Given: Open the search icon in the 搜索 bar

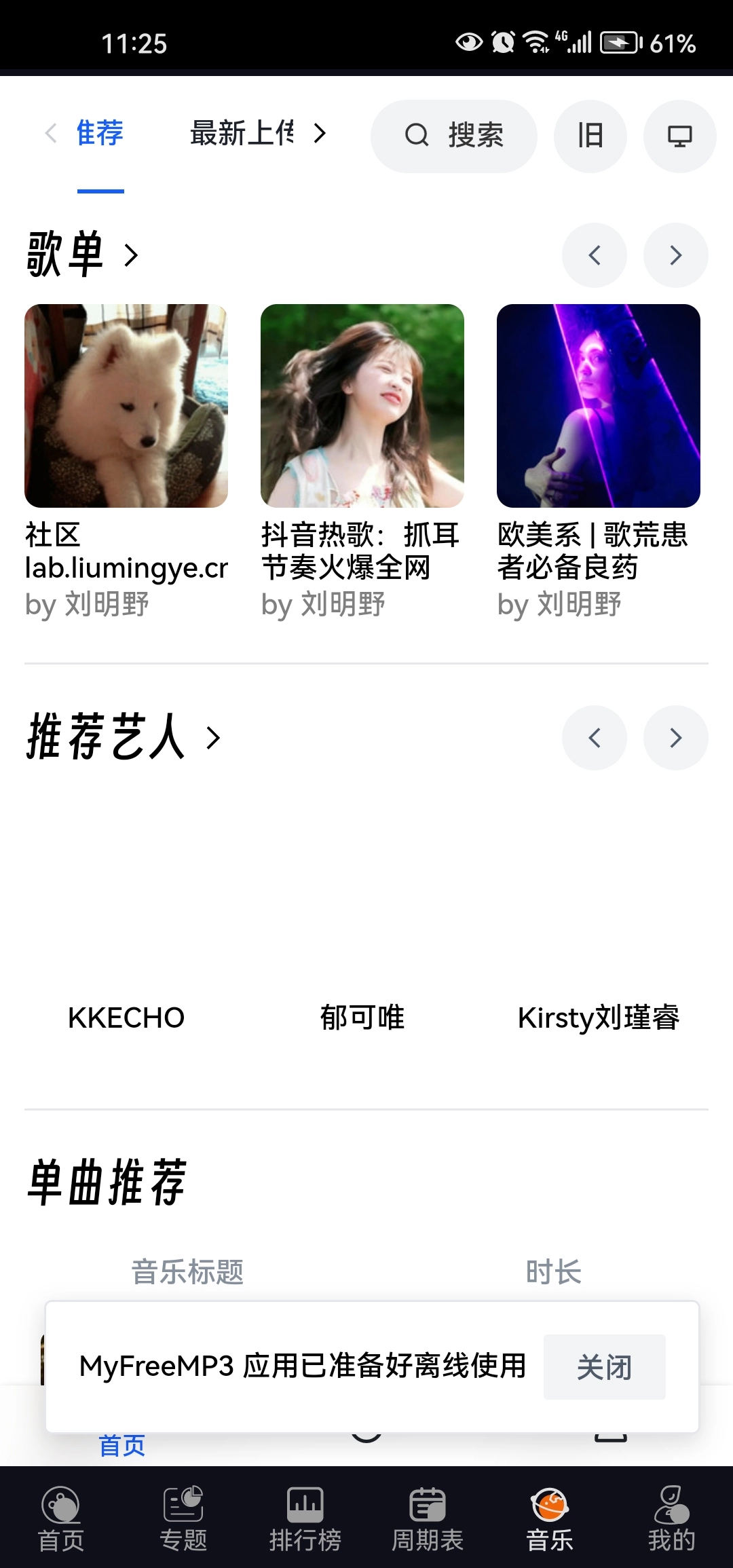Looking at the screenshot, I should point(417,136).
